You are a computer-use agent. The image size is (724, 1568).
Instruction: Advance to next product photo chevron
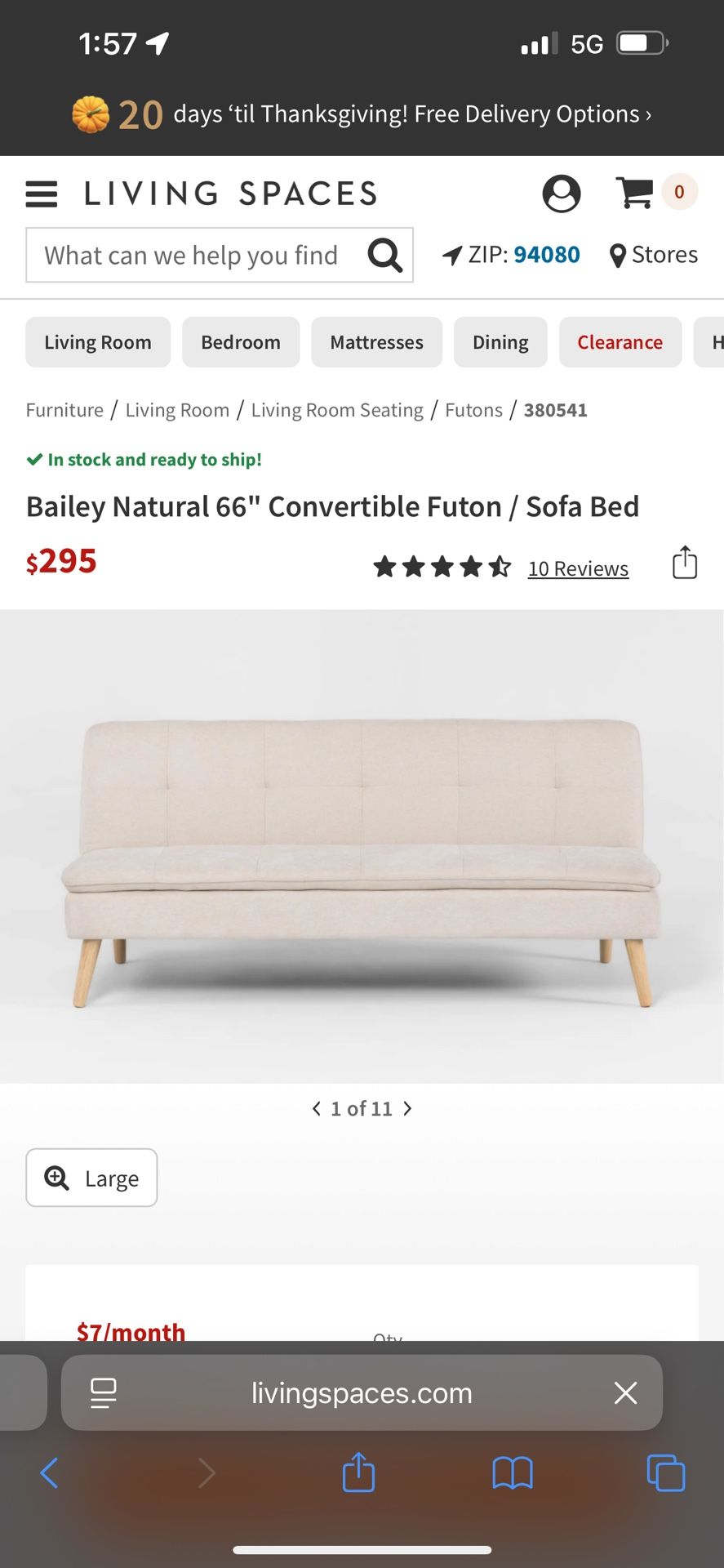click(x=407, y=1108)
